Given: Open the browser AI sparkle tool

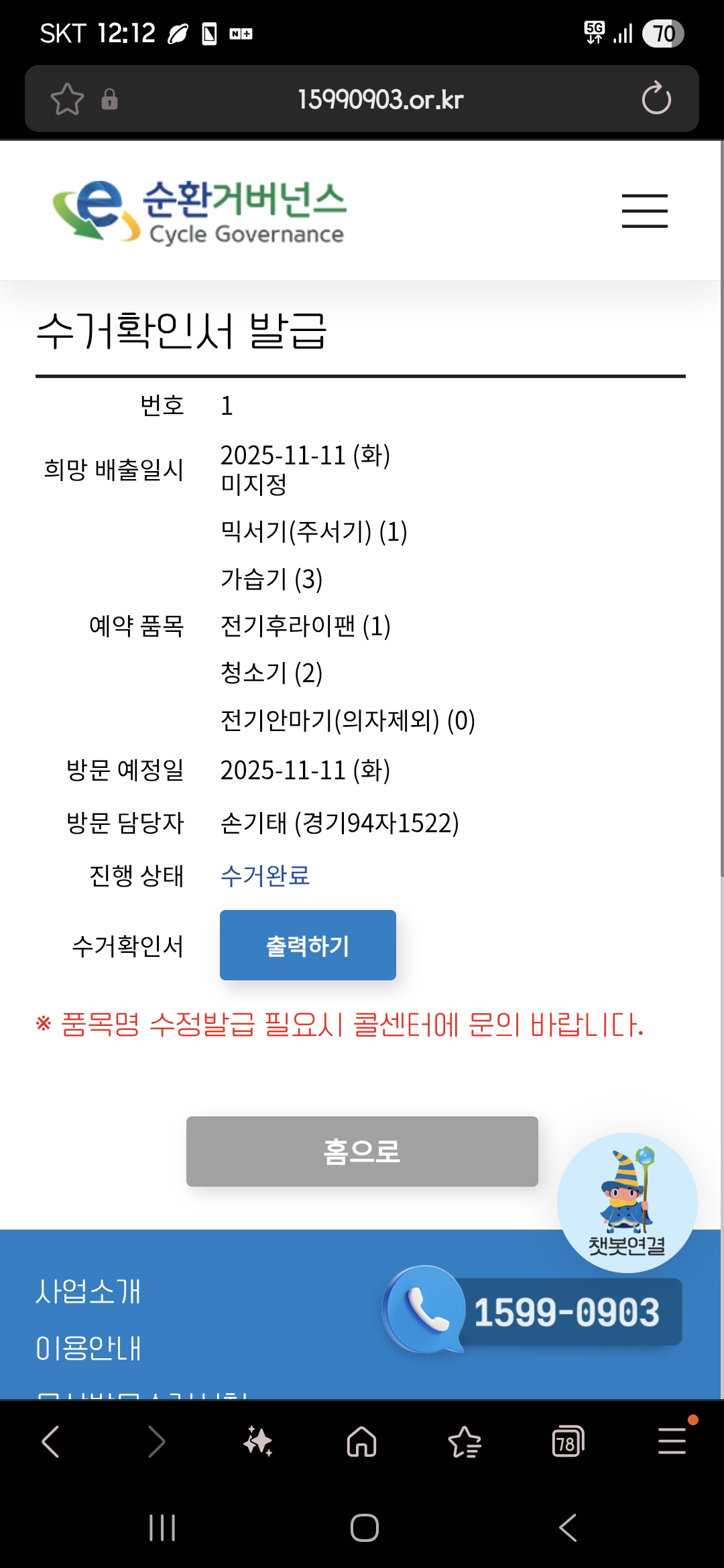Looking at the screenshot, I should pyautogui.click(x=258, y=1441).
